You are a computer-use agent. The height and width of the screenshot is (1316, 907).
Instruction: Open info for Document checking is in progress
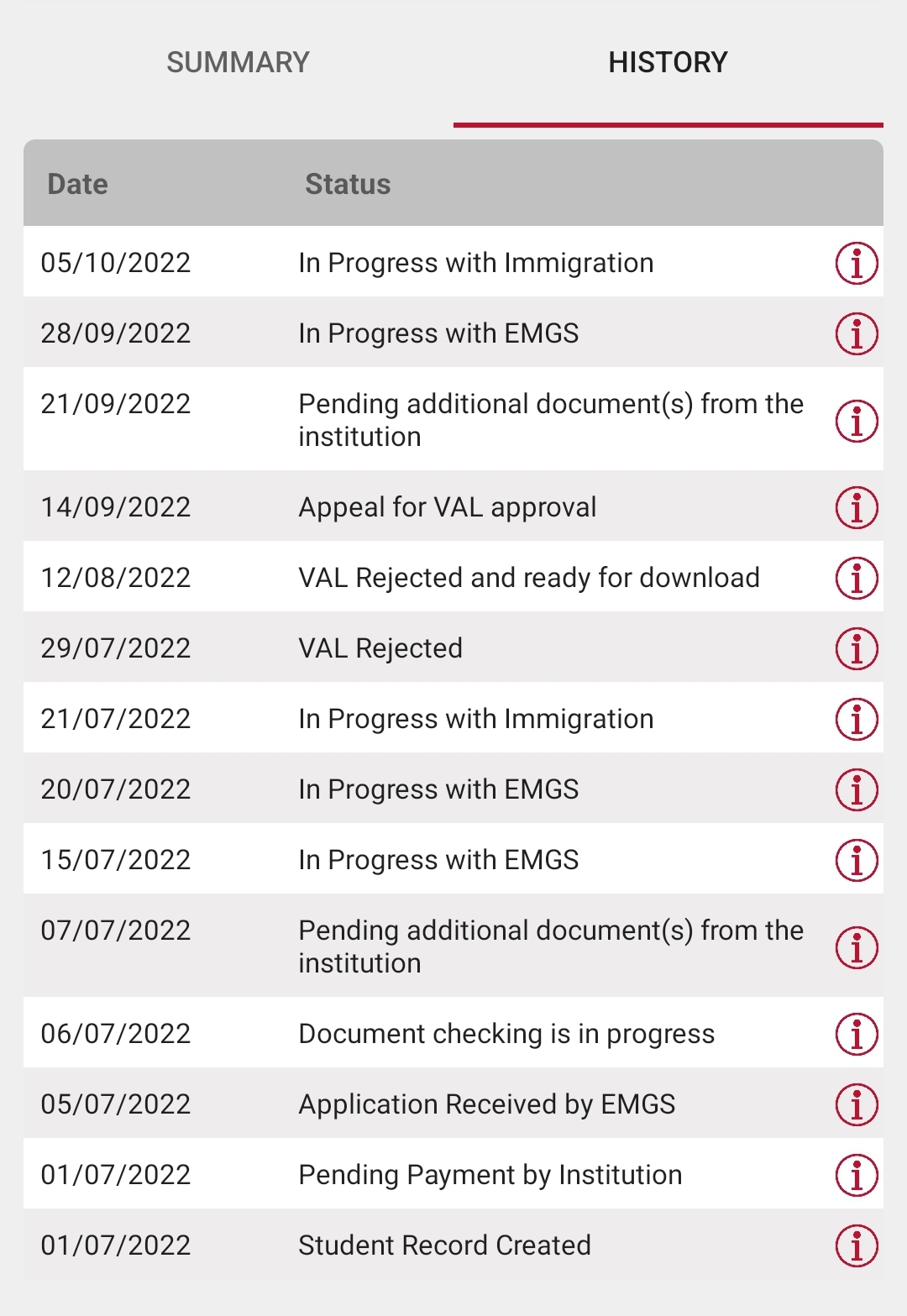tap(856, 1035)
